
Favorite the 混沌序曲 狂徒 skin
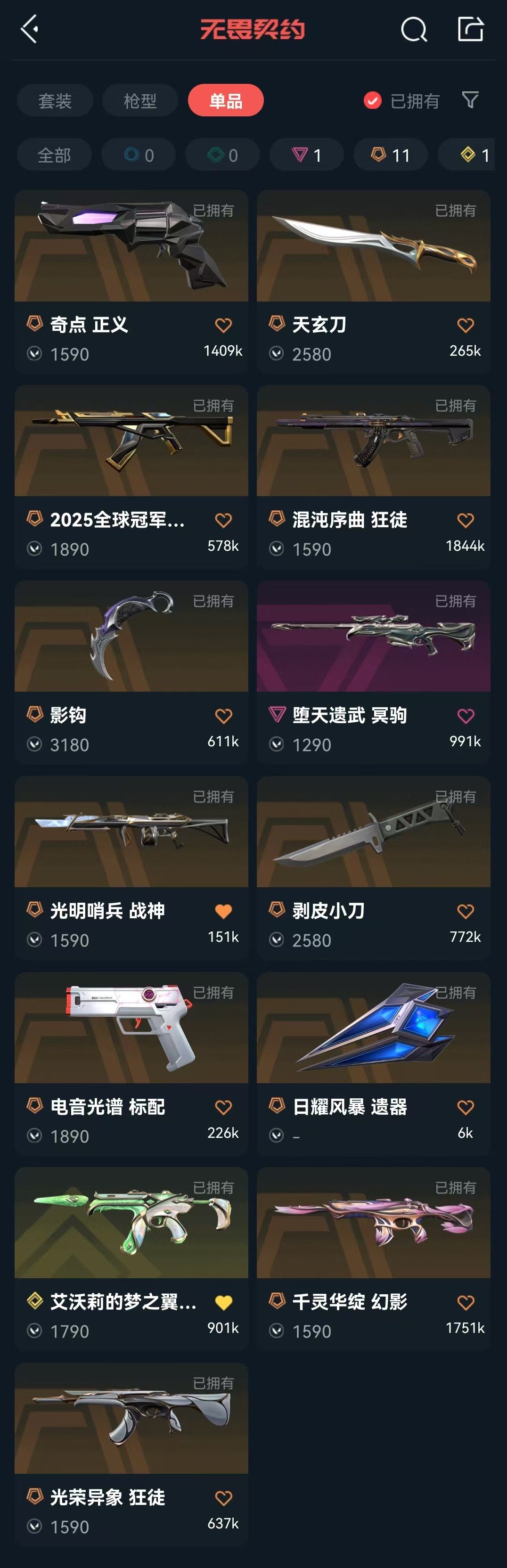[466, 521]
